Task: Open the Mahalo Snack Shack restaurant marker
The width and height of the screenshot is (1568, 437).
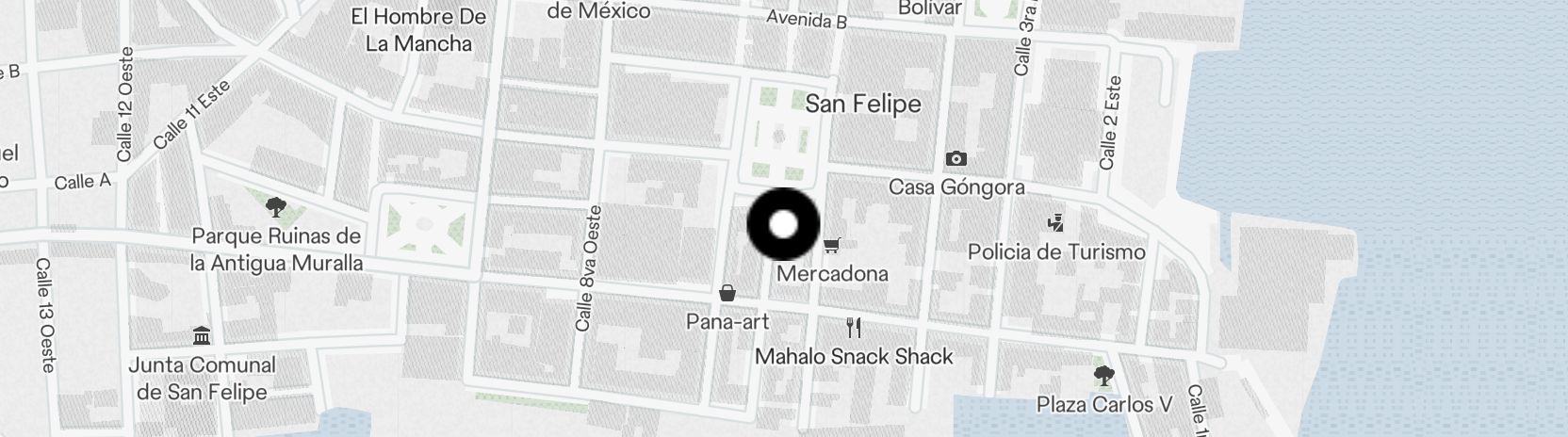Action: point(854,328)
